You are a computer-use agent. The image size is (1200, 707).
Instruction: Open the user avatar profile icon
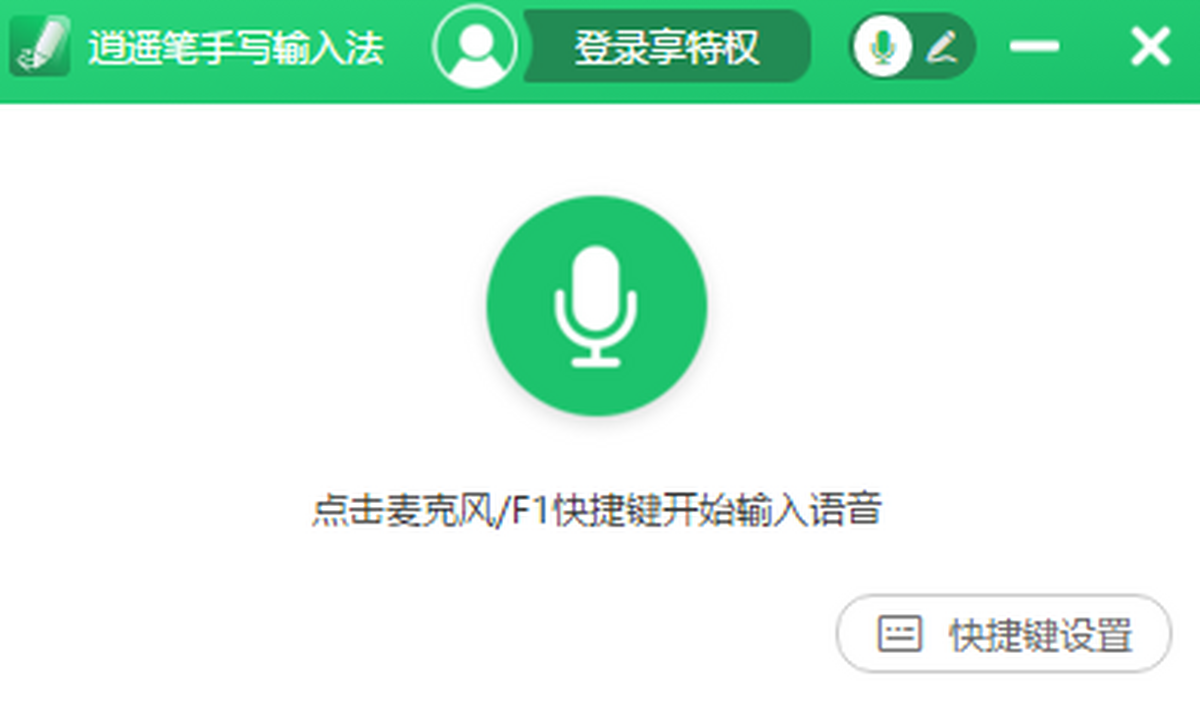click(475, 46)
